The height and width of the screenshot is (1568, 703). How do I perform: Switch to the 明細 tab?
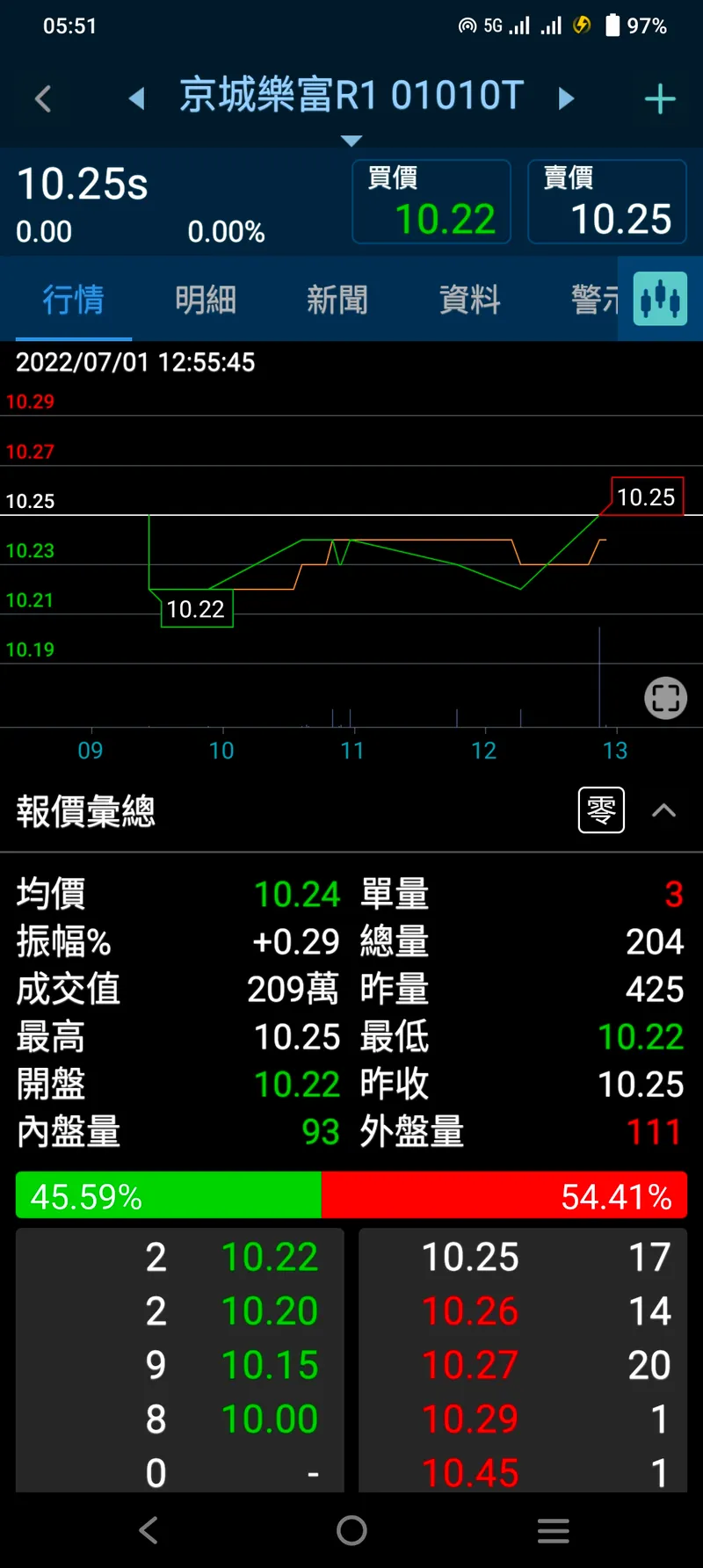pyautogui.click(x=206, y=300)
